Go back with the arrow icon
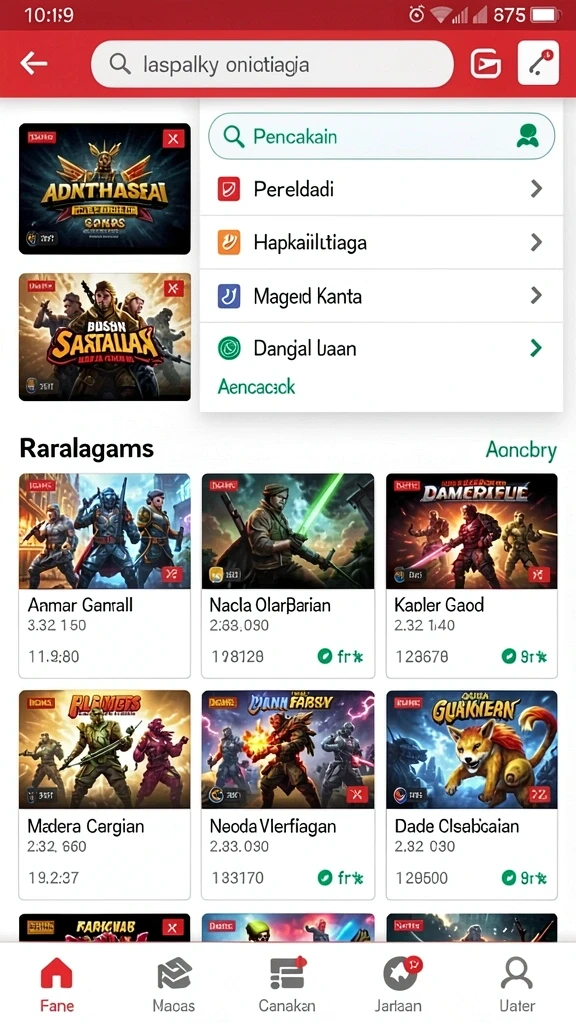 [34, 64]
